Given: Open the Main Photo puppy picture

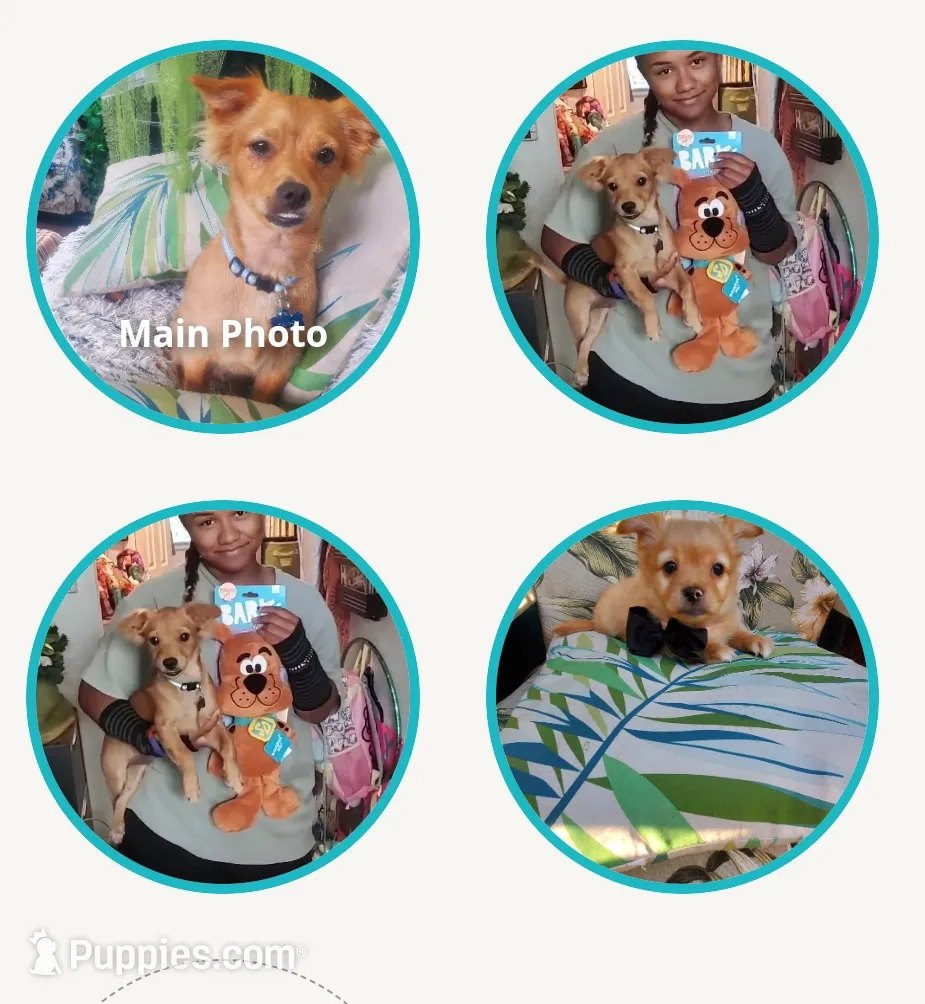Looking at the screenshot, I should [223, 237].
